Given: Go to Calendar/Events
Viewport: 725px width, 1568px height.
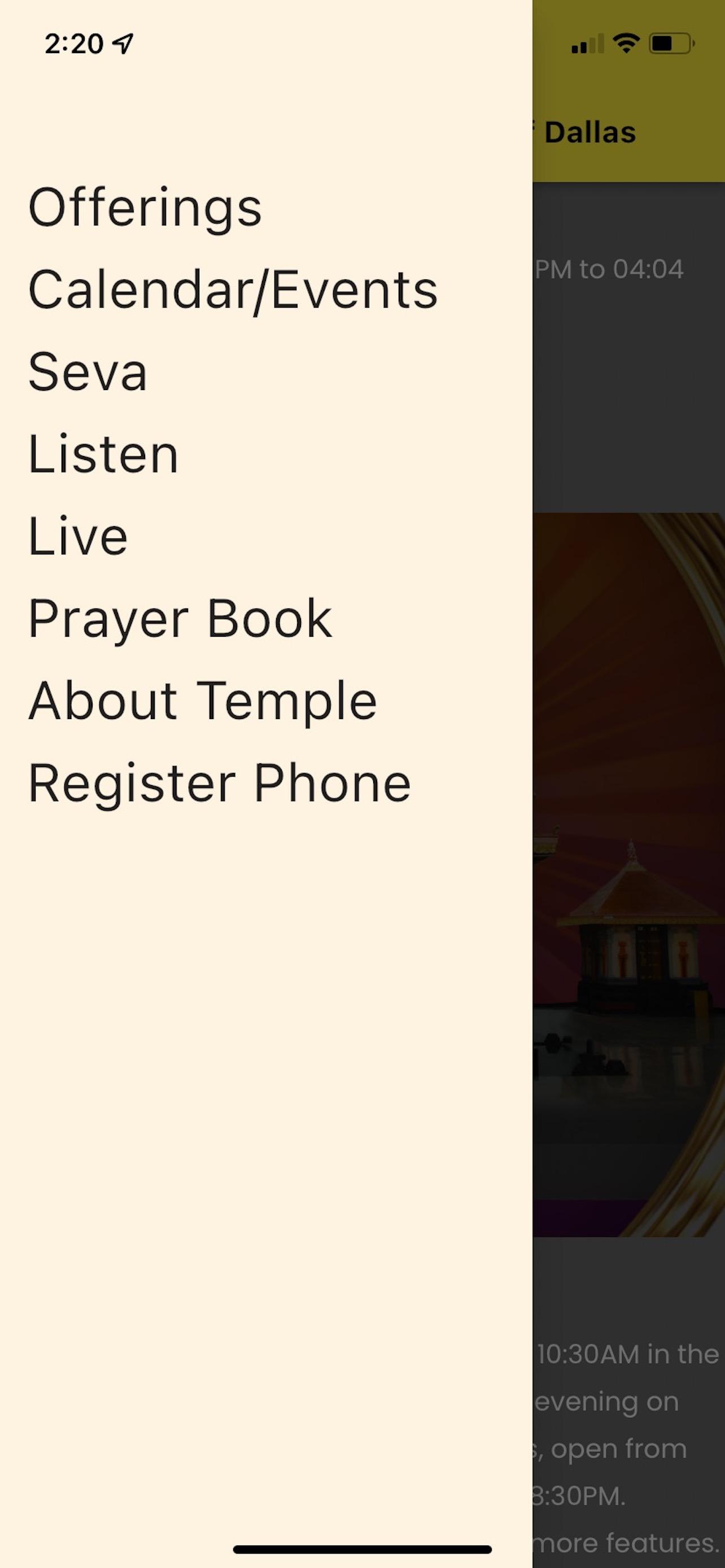Looking at the screenshot, I should [233, 290].
